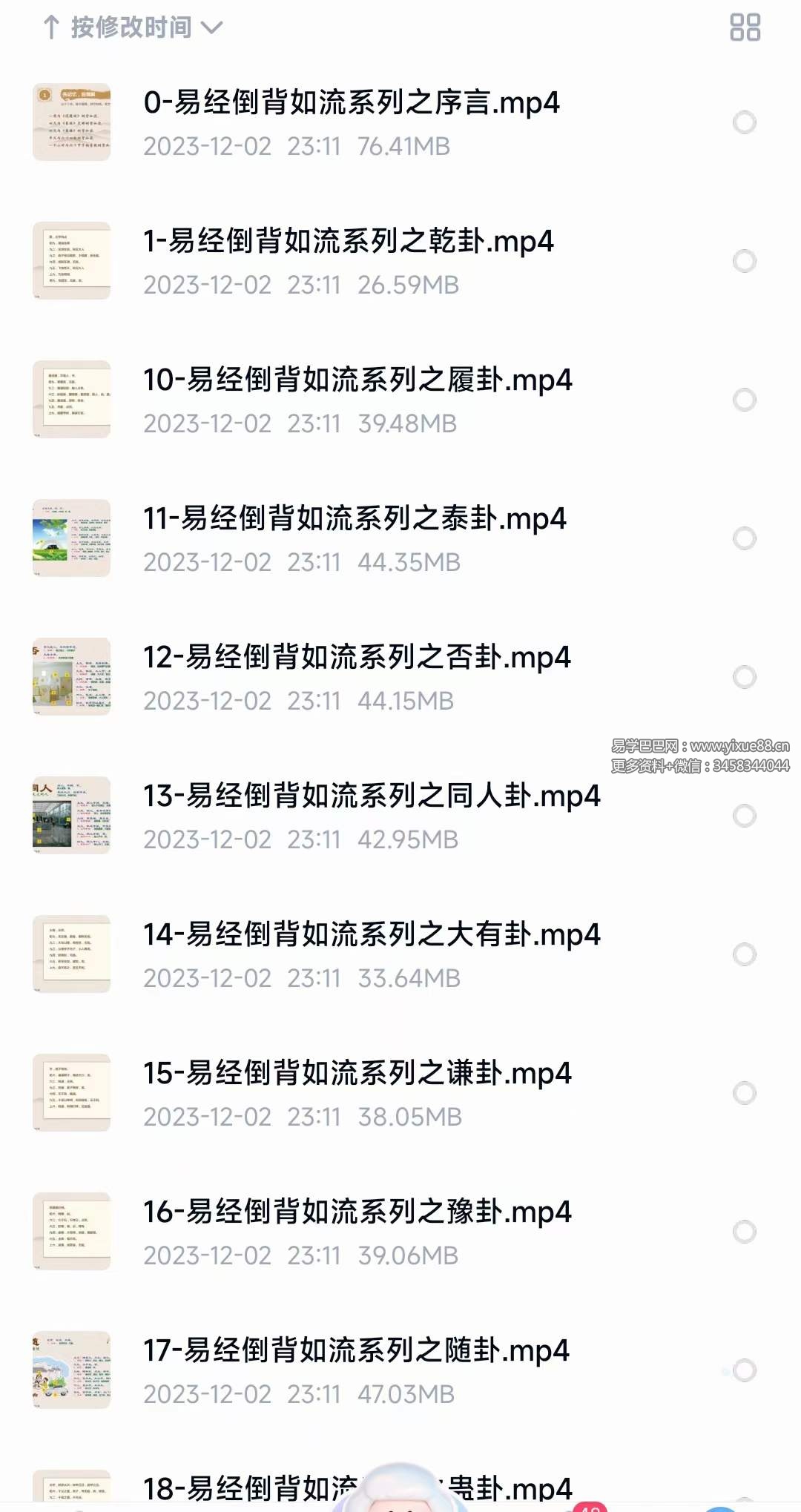Open the 豫卦 video file
801x1512 pixels.
pos(356,1212)
